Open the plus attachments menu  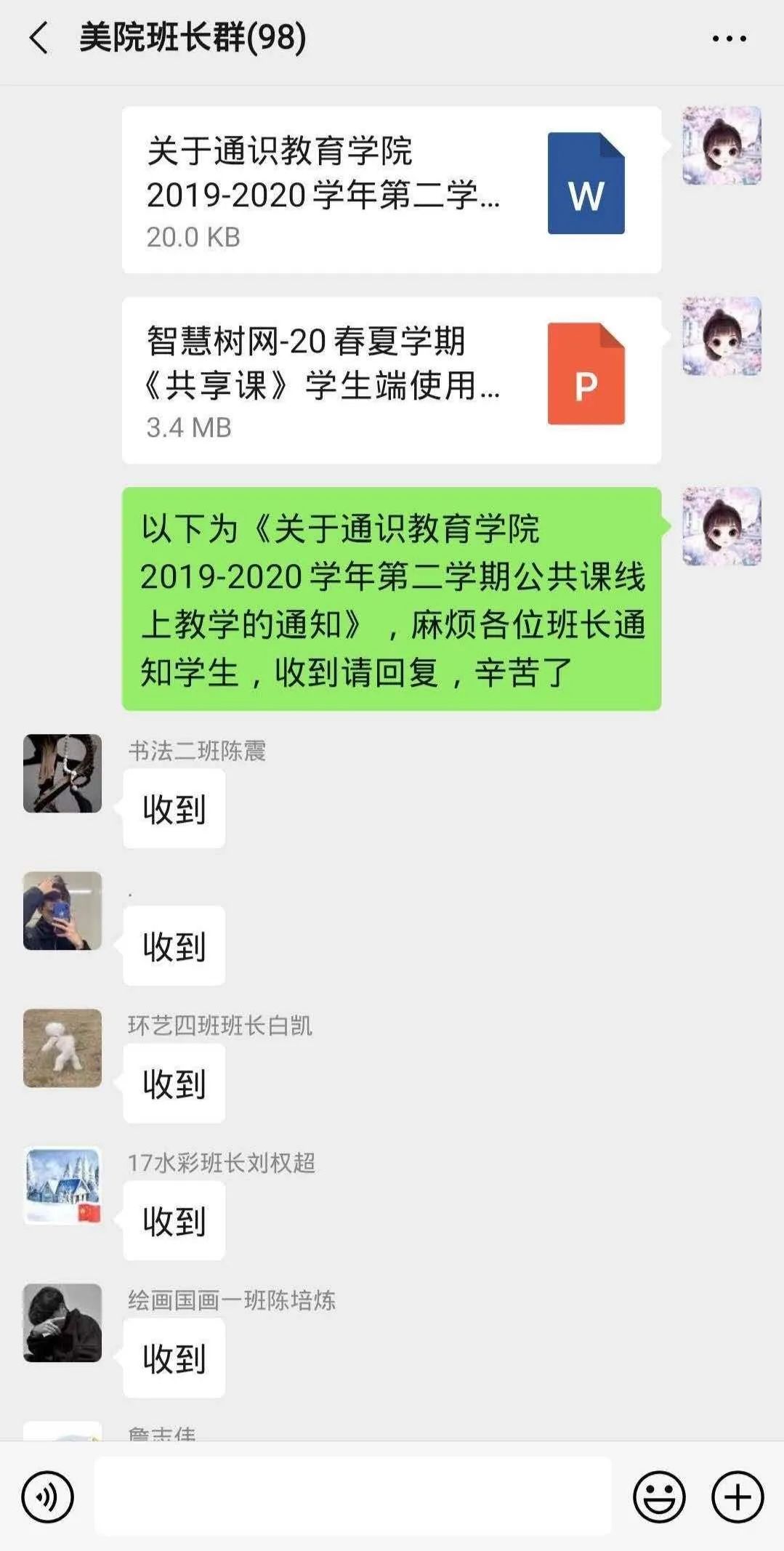tap(737, 1497)
